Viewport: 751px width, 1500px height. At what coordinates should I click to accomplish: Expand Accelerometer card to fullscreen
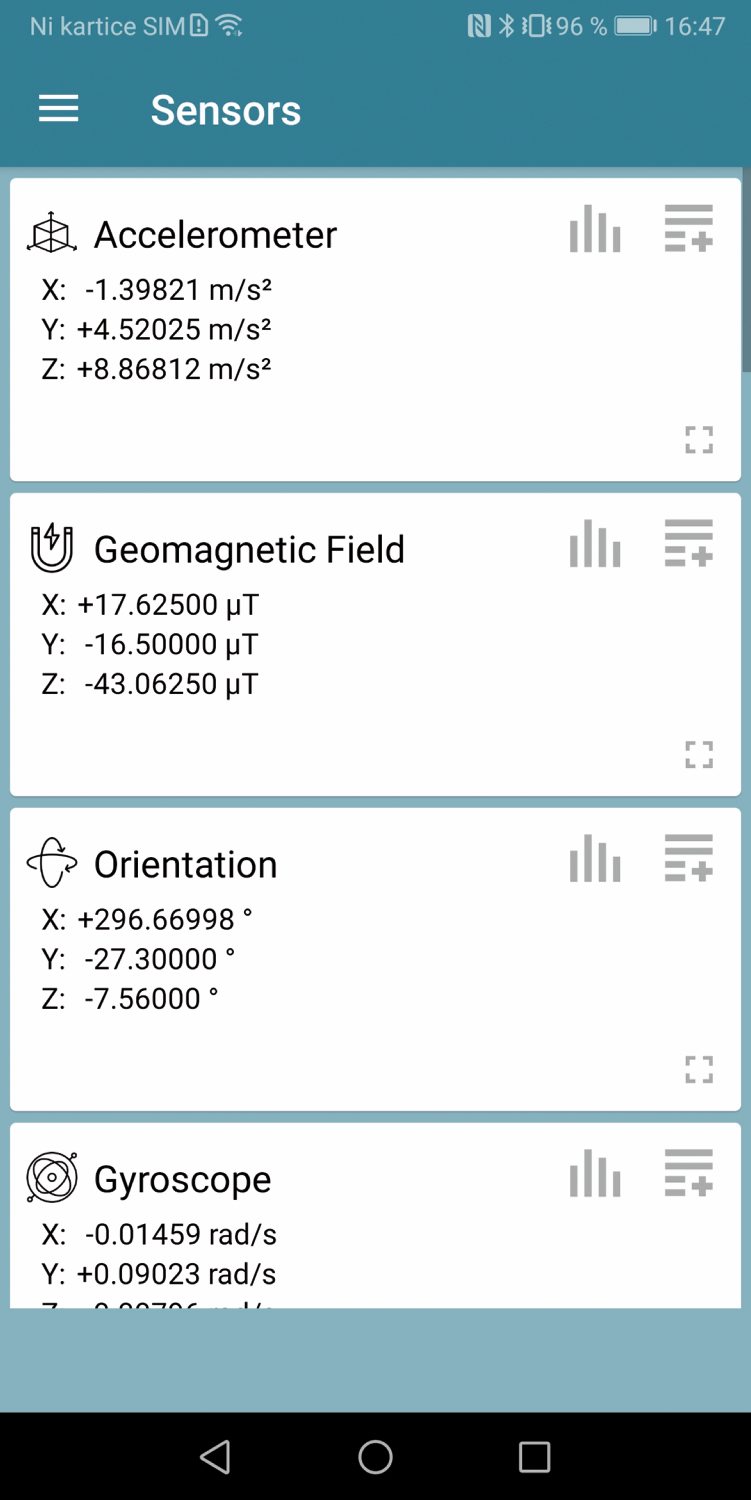699,440
